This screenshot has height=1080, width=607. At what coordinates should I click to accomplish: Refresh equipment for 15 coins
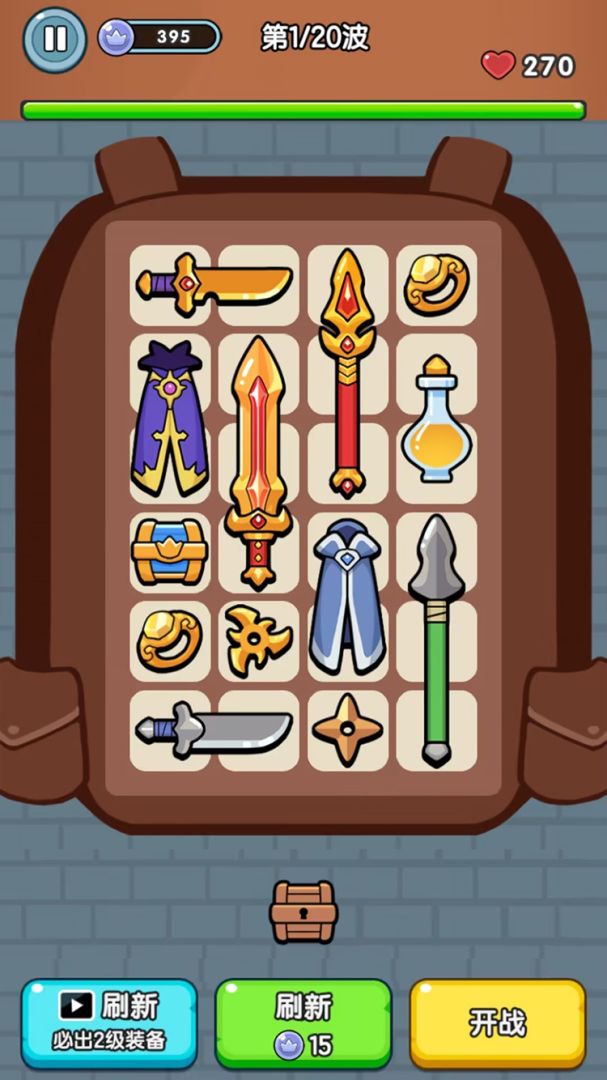click(303, 1022)
